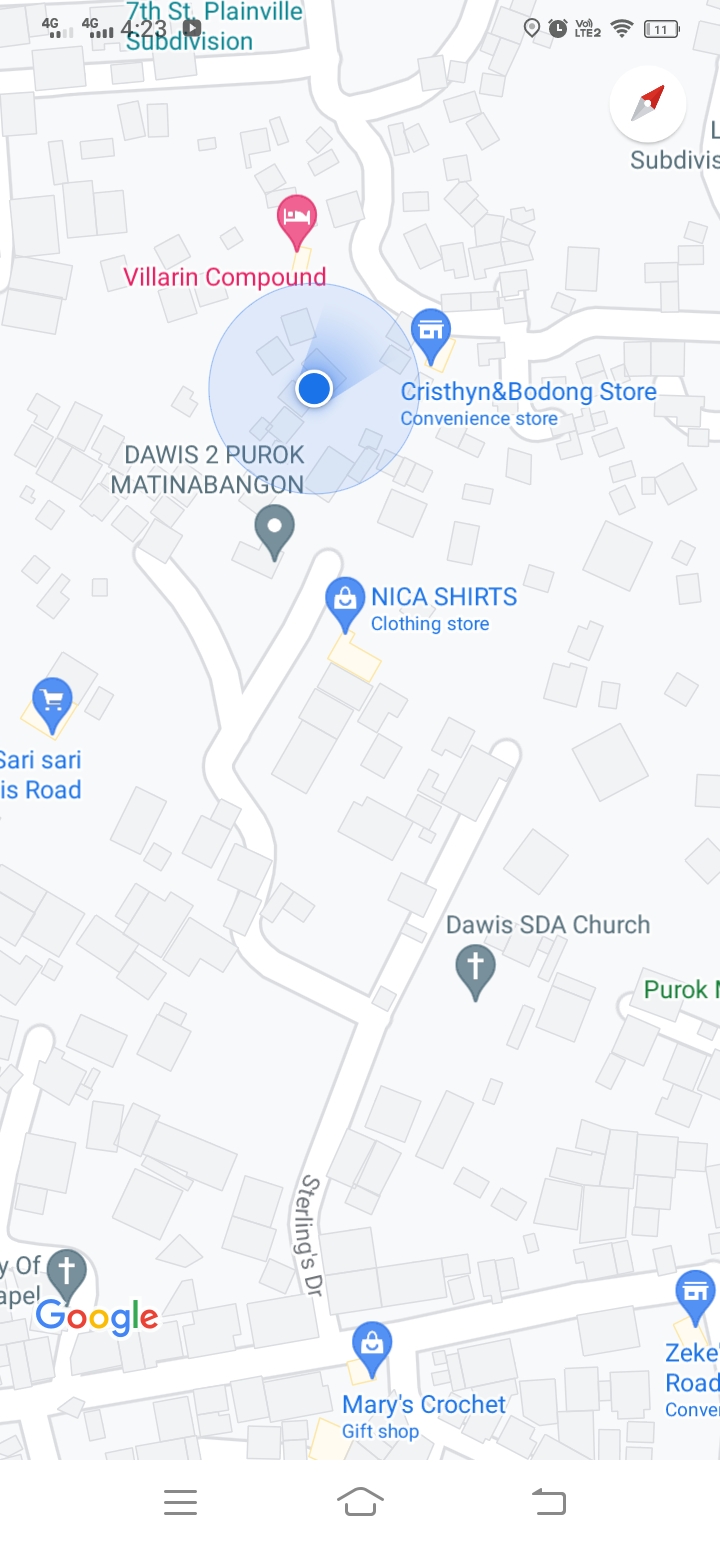Return to the home screen

click(x=360, y=1500)
